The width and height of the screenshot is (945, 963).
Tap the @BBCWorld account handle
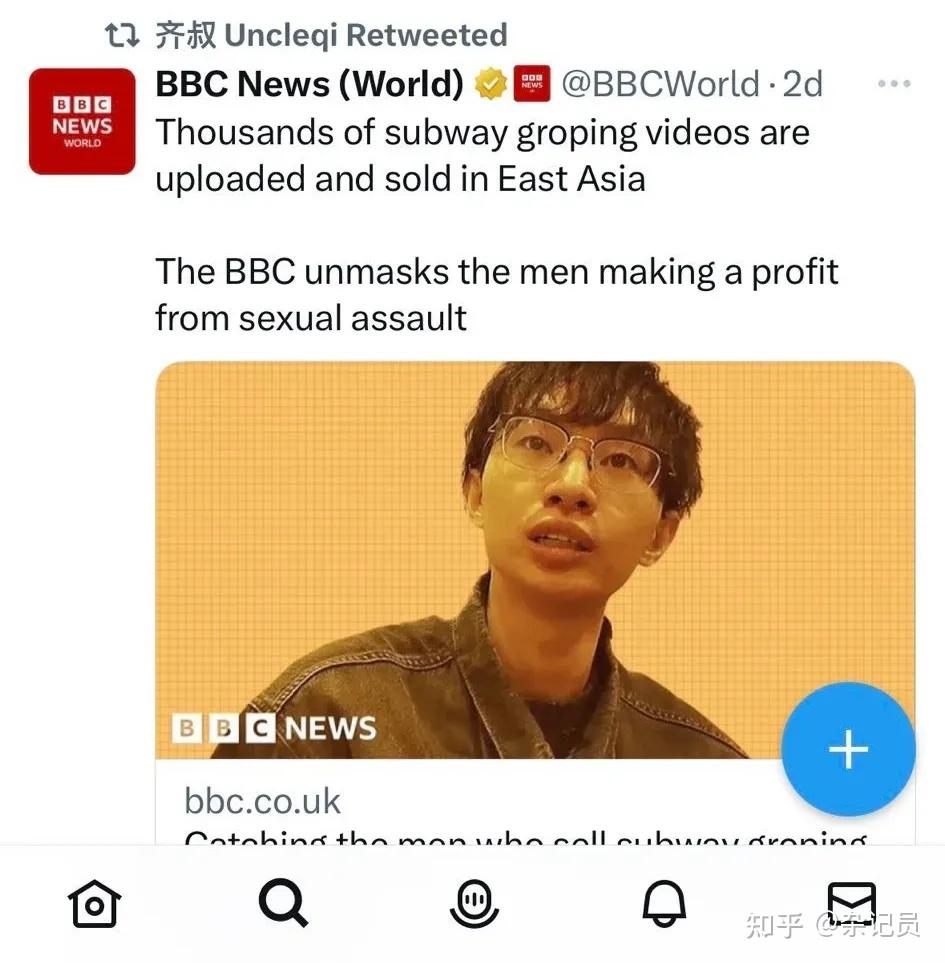[660, 84]
